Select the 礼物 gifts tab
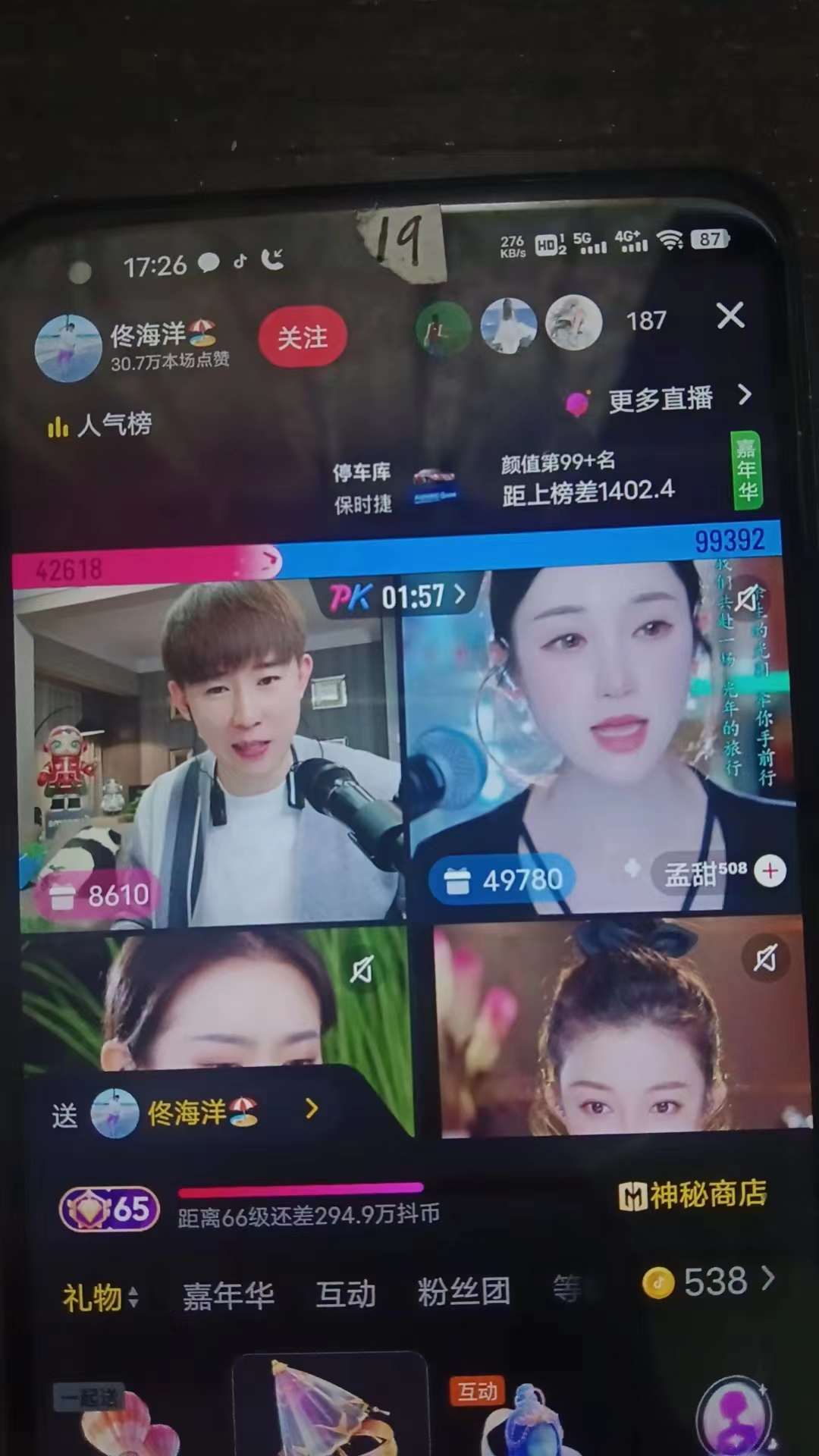 coord(99,1298)
